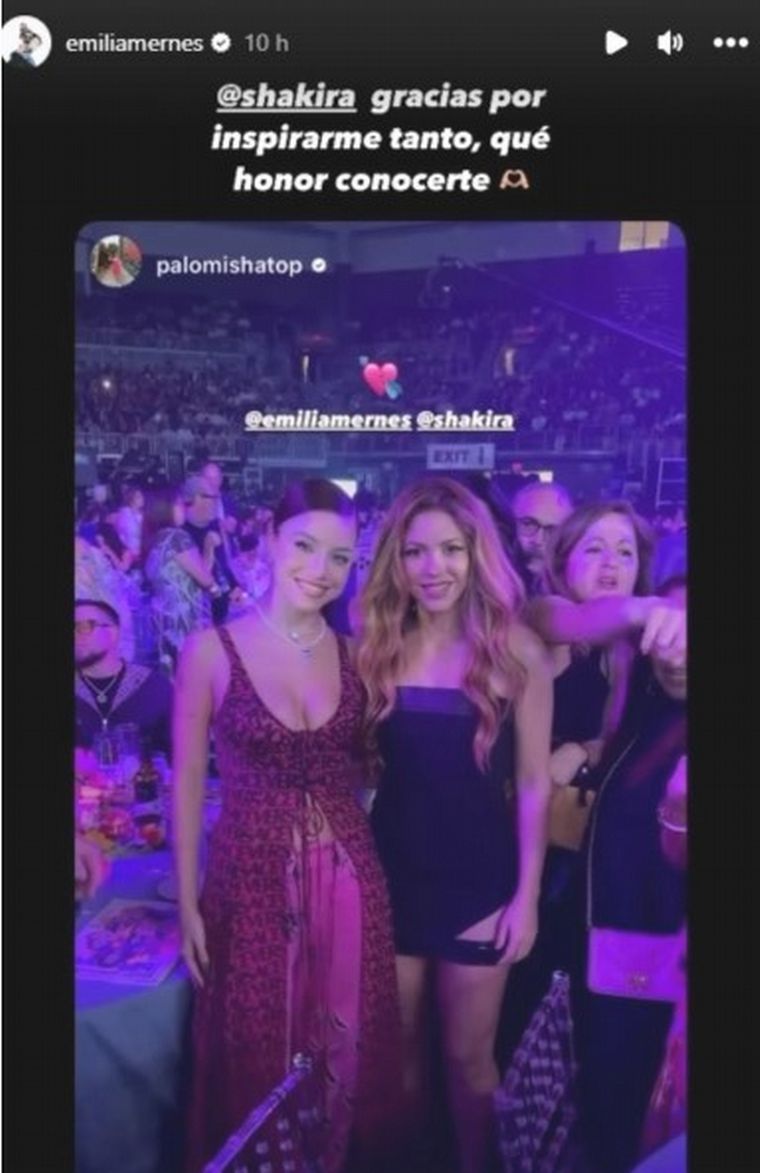Image resolution: width=760 pixels, height=1173 pixels.
Task: Open the emiliamernes username link
Action: click(x=134, y=44)
